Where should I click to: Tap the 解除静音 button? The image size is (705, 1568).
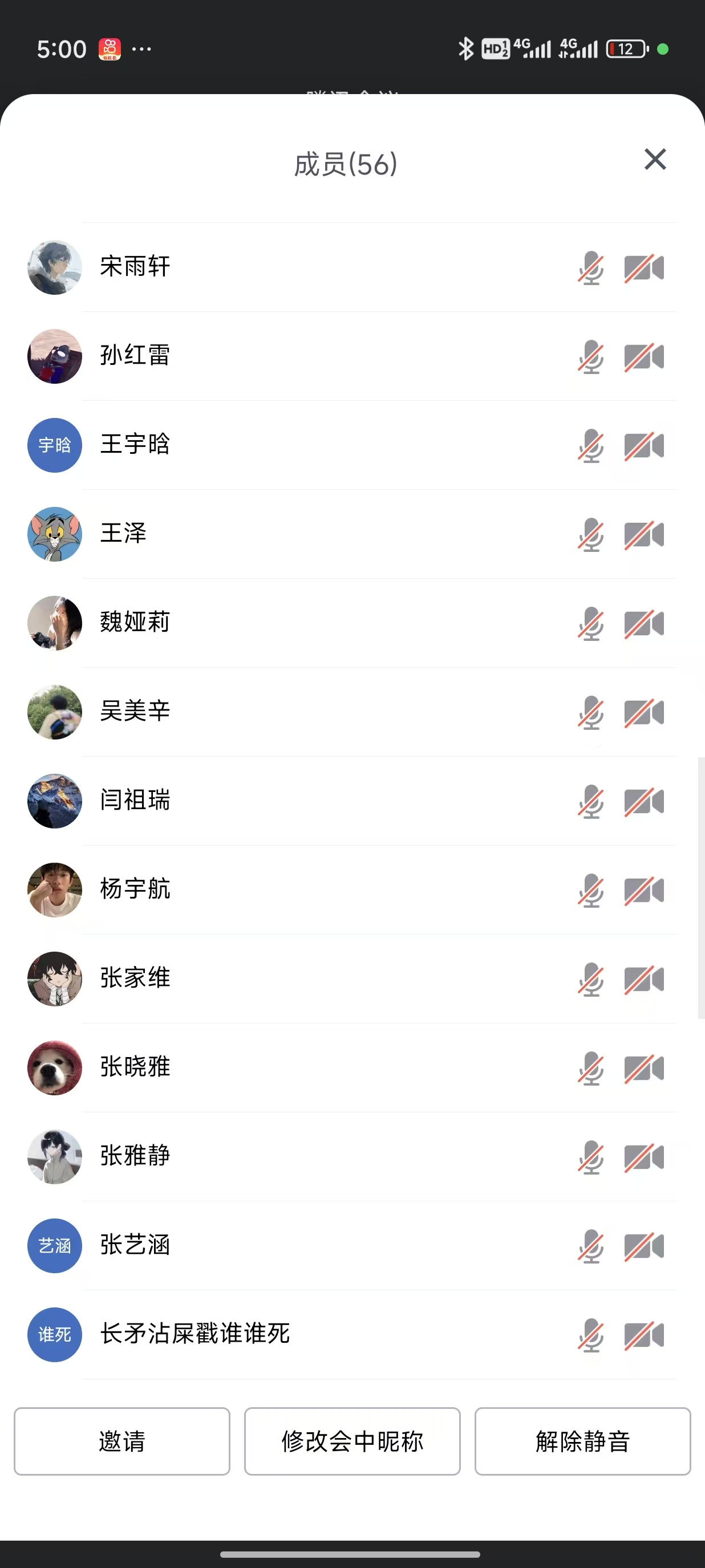click(x=582, y=1441)
